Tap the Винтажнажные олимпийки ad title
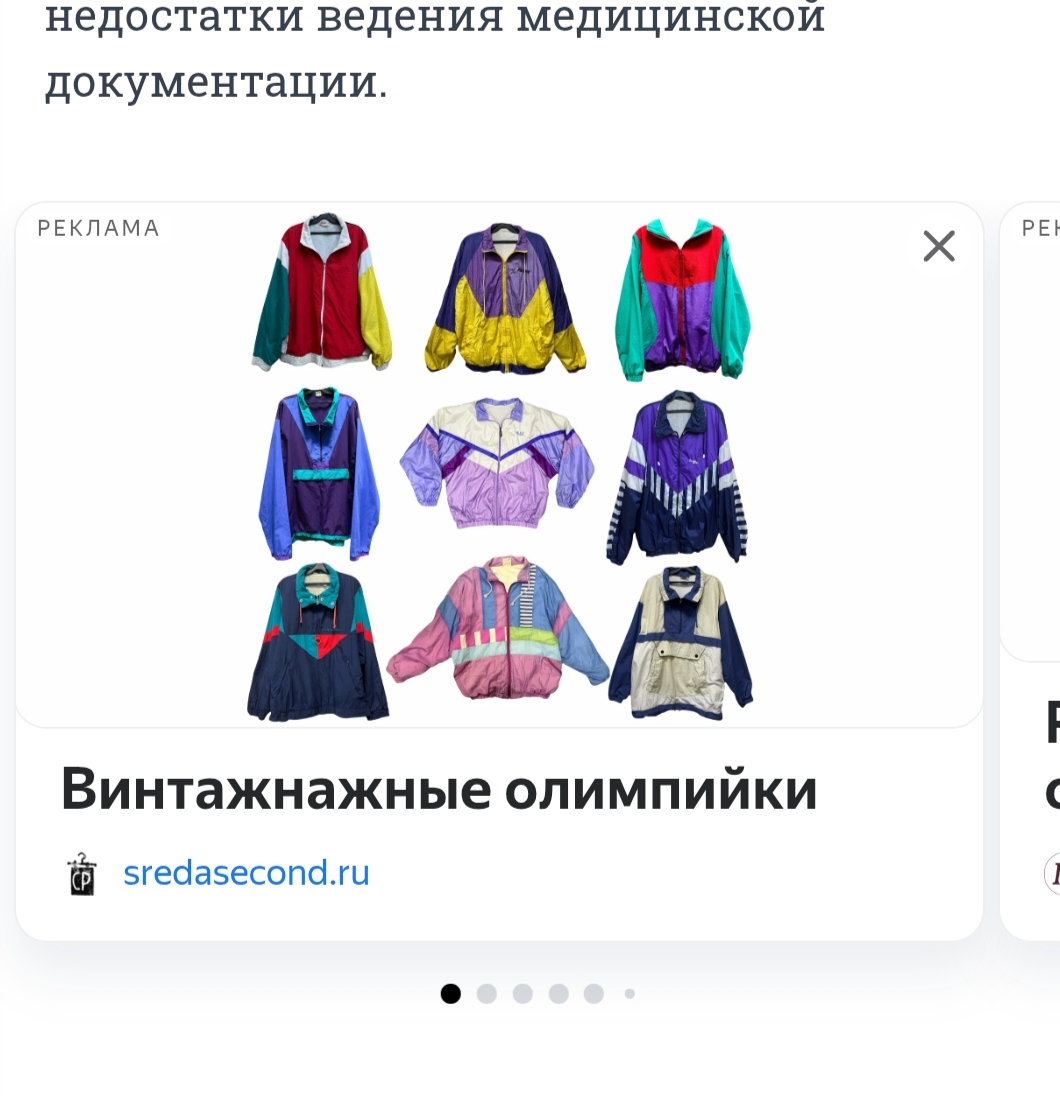Screen dimensions: 1060x1096 pos(438,790)
